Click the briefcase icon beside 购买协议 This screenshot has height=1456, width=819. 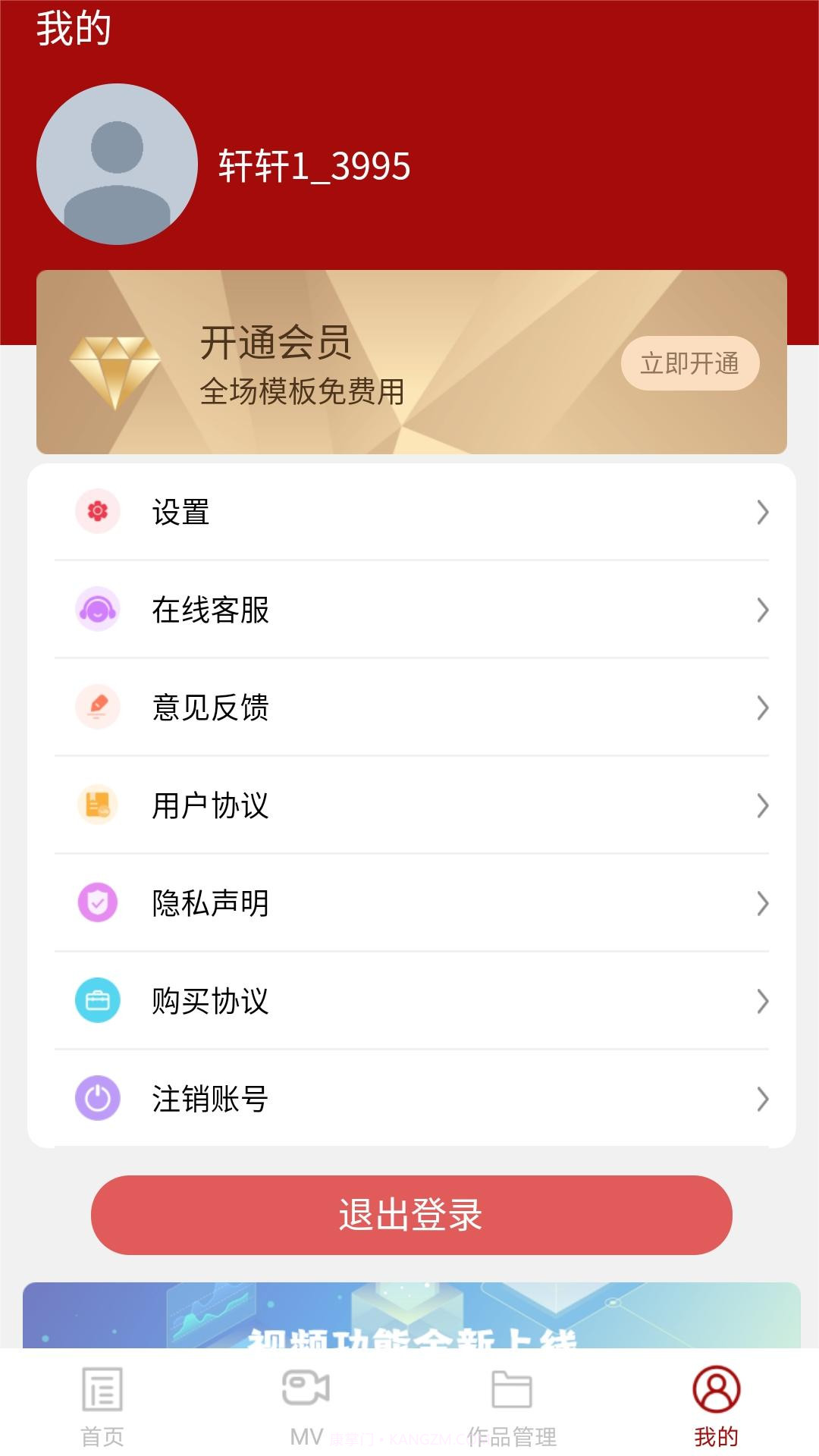tap(98, 1000)
